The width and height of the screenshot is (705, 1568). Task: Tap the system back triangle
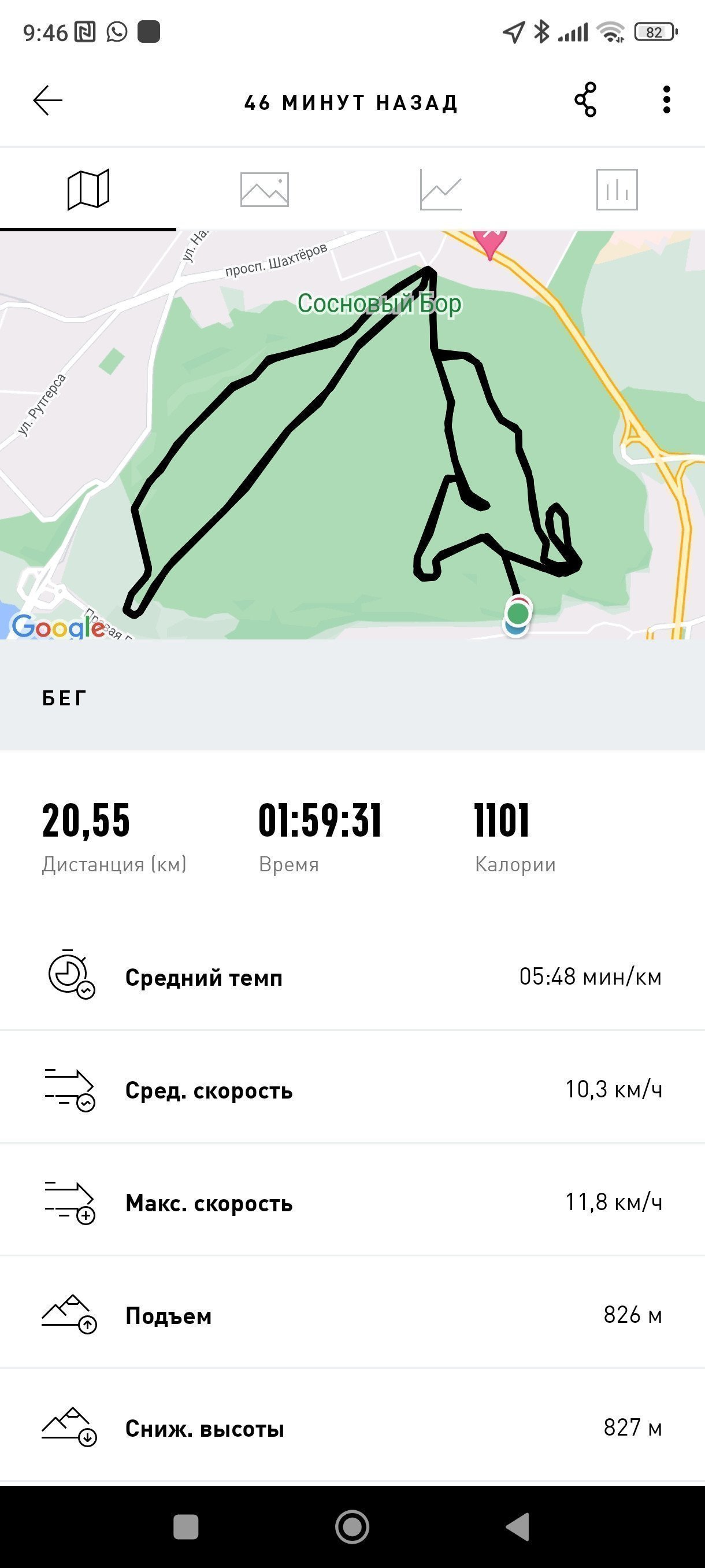point(518,1526)
